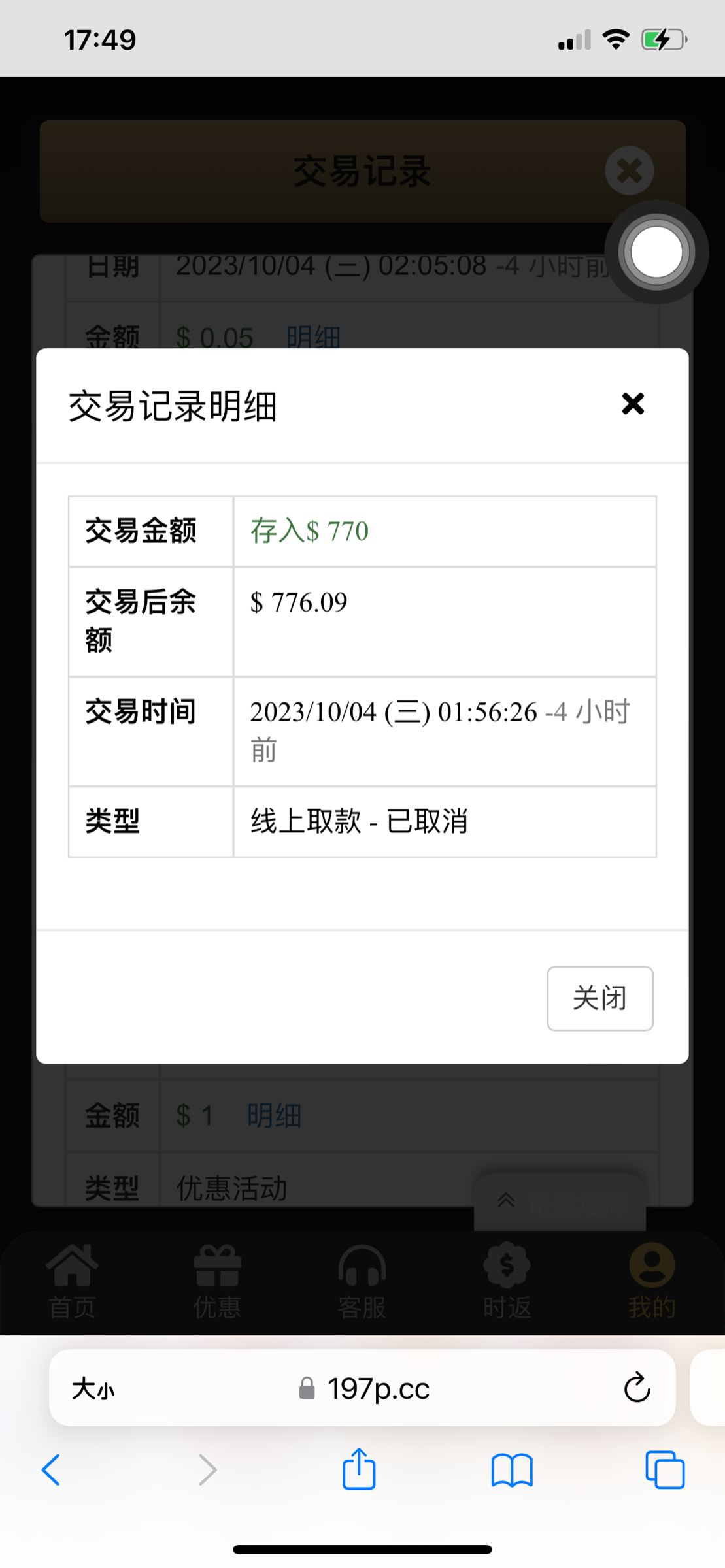Share this page from Safari's toolbar
The image size is (725, 1568).
point(359,1470)
